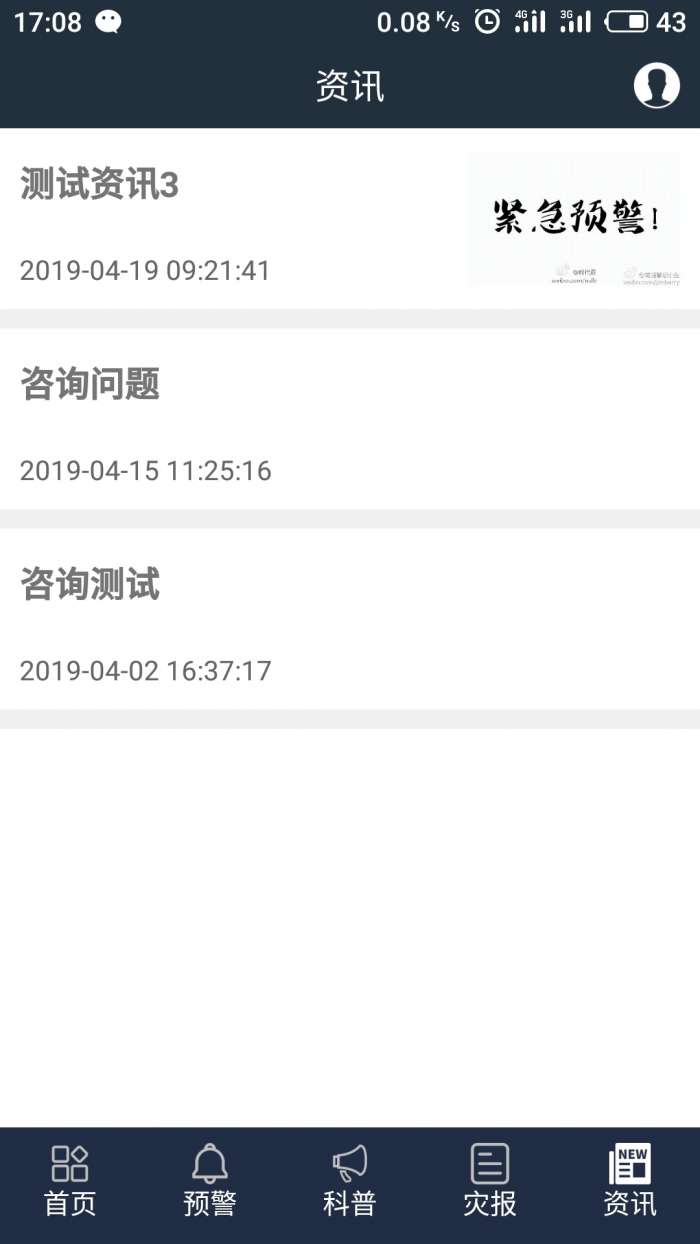Switch to the 灾报 tab
The image size is (700, 1244).
click(490, 1182)
